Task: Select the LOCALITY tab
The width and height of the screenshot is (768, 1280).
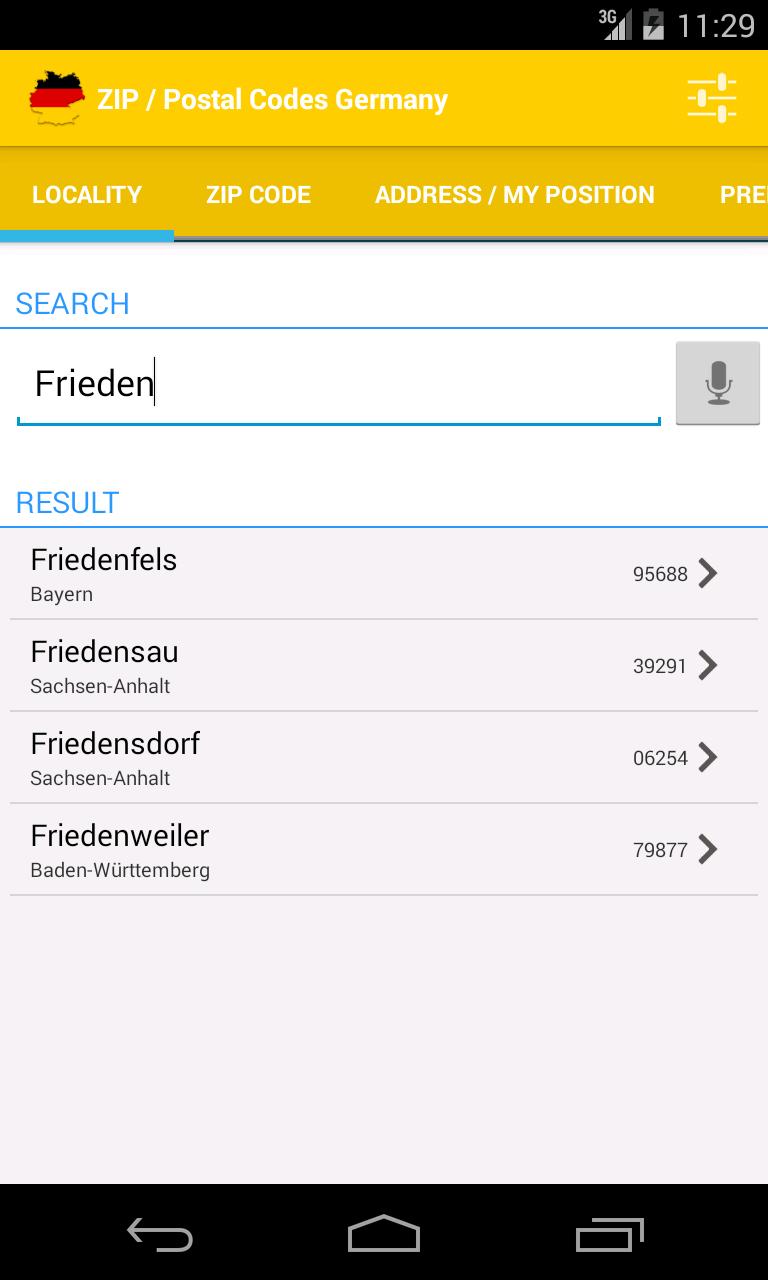Action: point(86,194)
